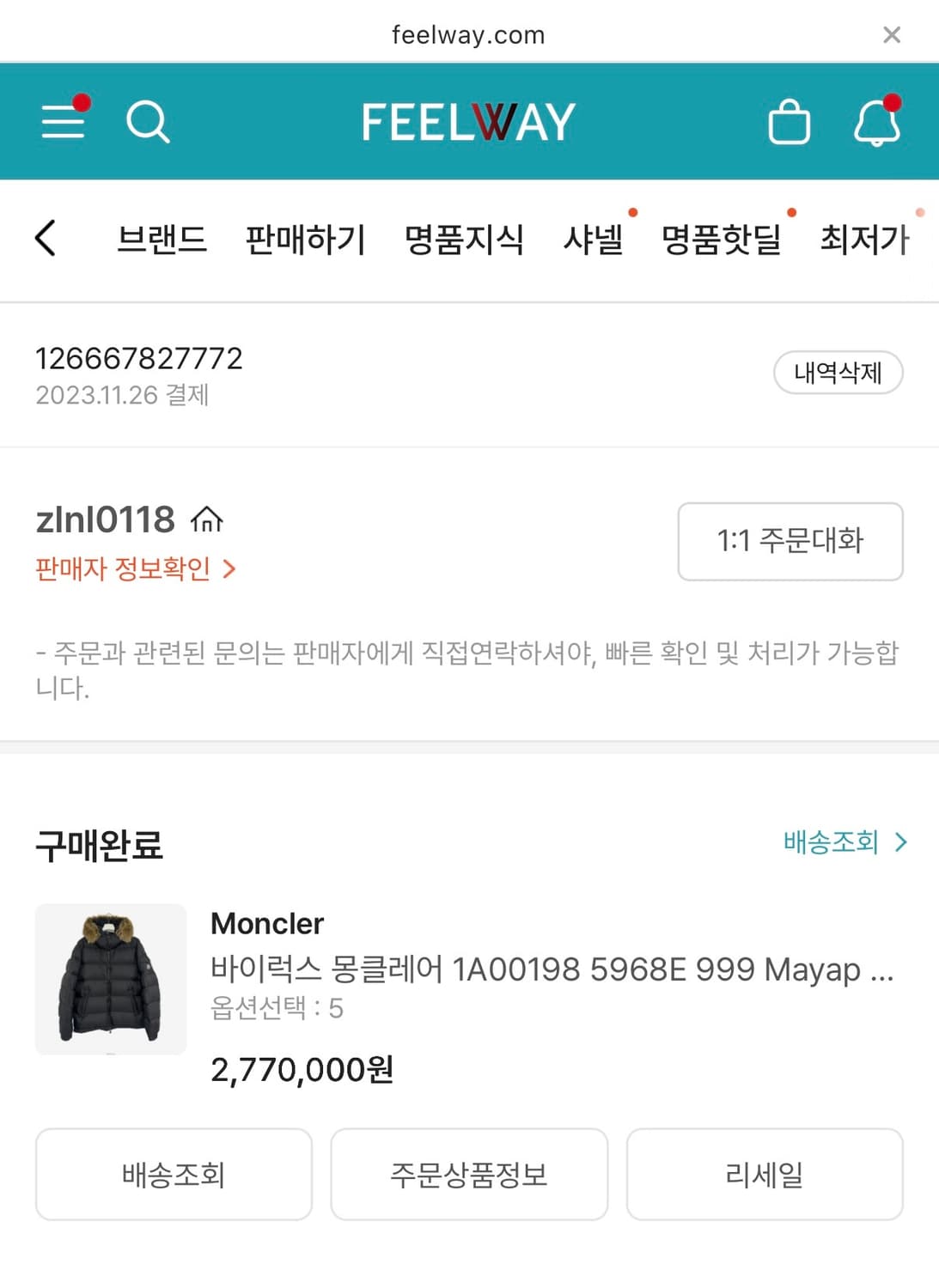Start a 1:1 주문대화 chat

pos(790,541)
